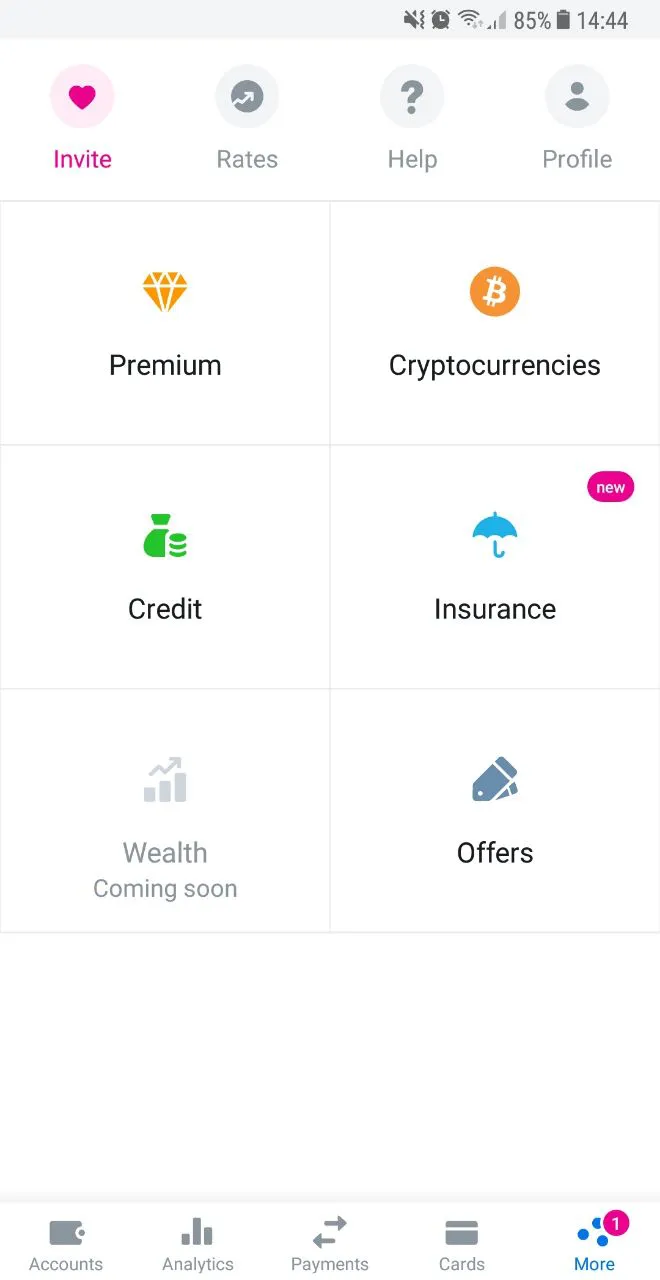This screenshot has height=1280, width=660.
Task: Switch to the Accounts tab
Action: pyautogui.click(x=66, y=1243)
